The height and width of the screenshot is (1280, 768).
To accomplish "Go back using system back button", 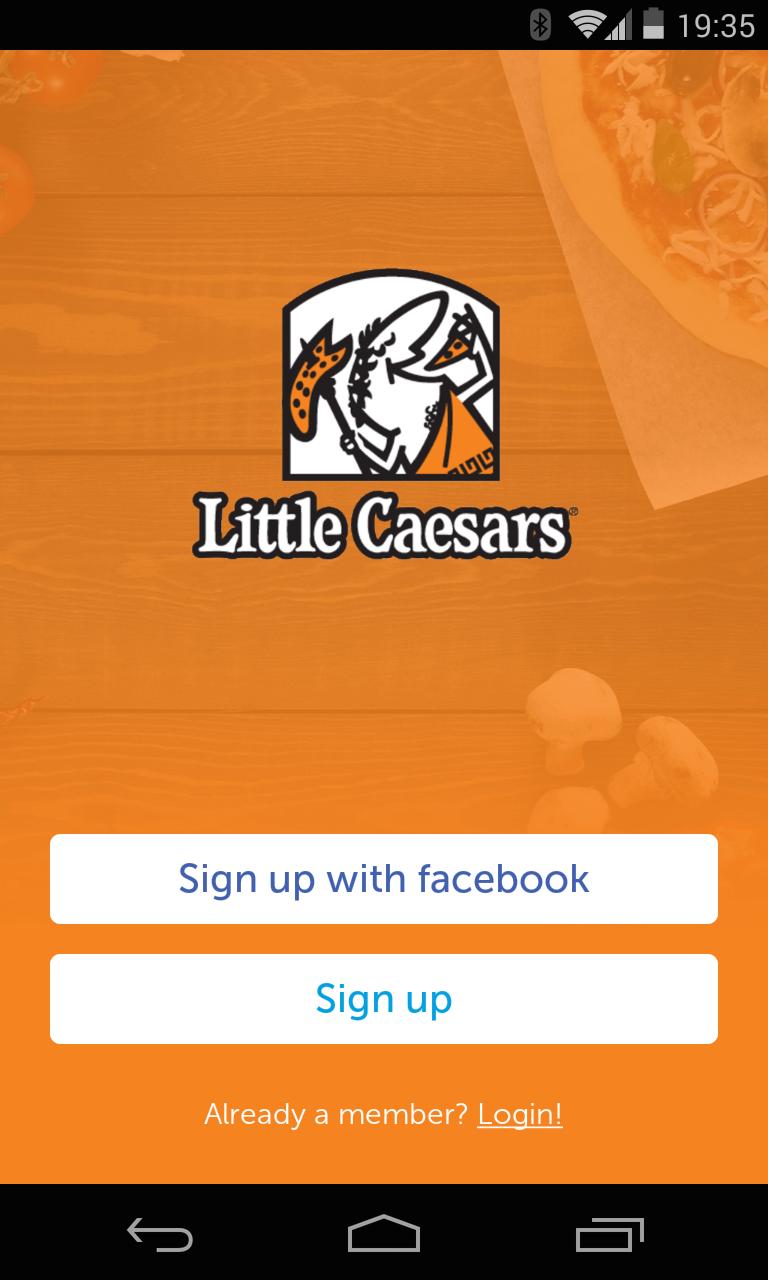I will coord(160,1236).
